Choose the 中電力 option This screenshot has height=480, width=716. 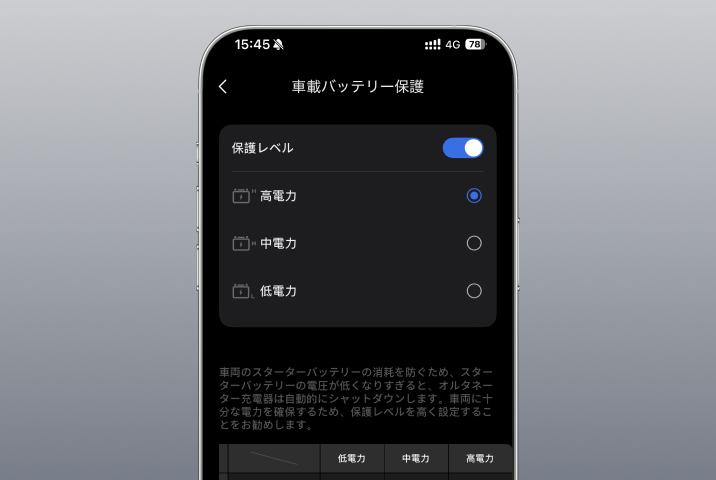[x=474, y=243]
